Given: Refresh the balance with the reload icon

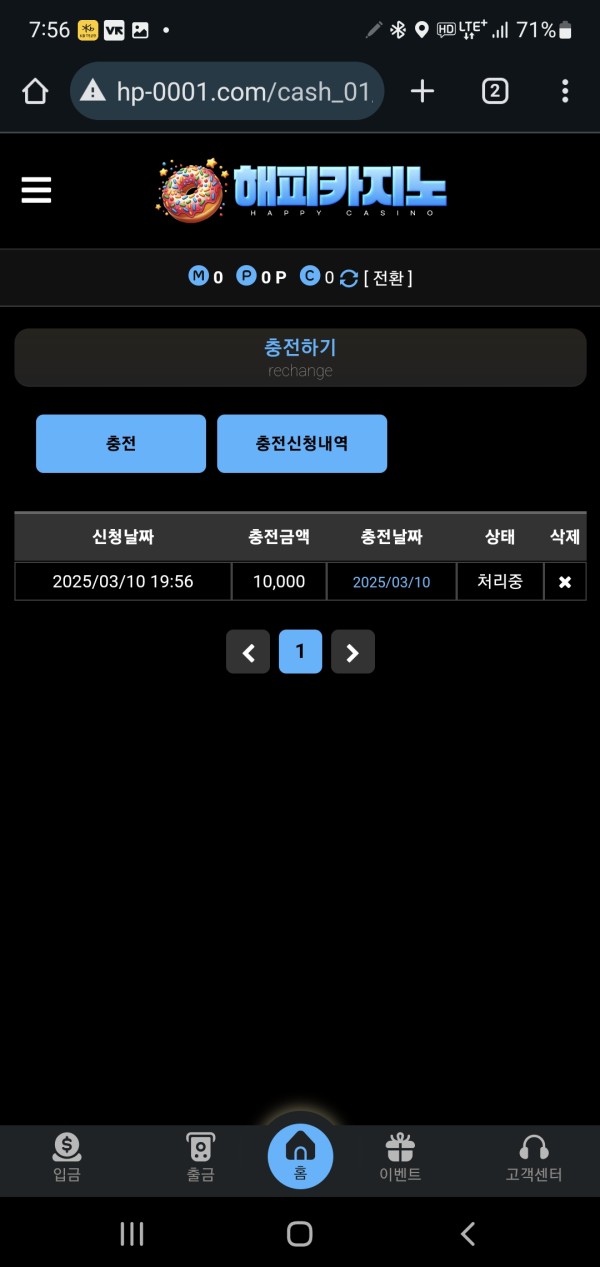Looking at the screenshot, I should click(x=348, y=278).
